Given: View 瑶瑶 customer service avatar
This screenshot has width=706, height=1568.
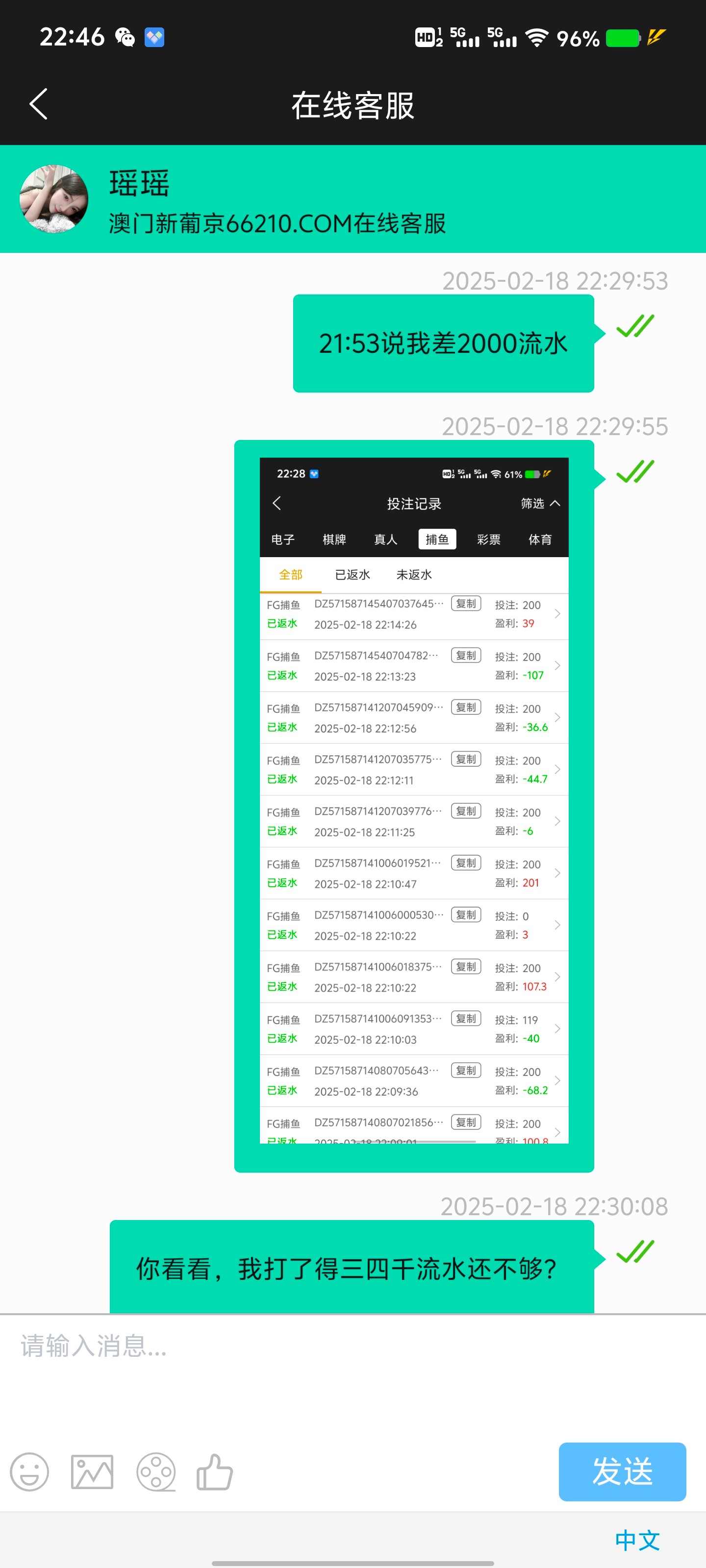Looking at the screenshot, I should coord(54,198).
